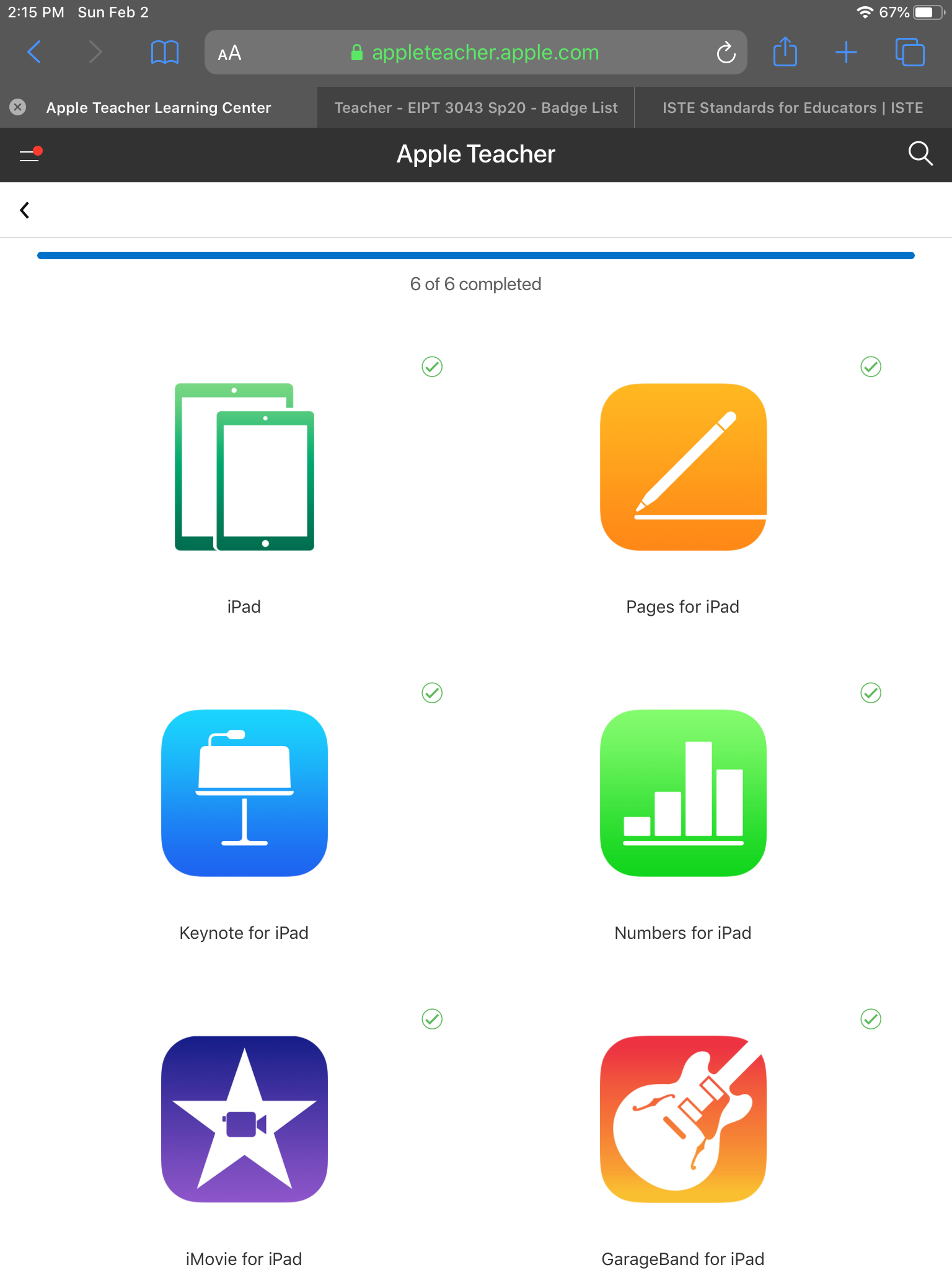Image resolution: width=952 pixels, height=1270 pixels.
Task: Add a new Safari tab
Action: (846, 52)
